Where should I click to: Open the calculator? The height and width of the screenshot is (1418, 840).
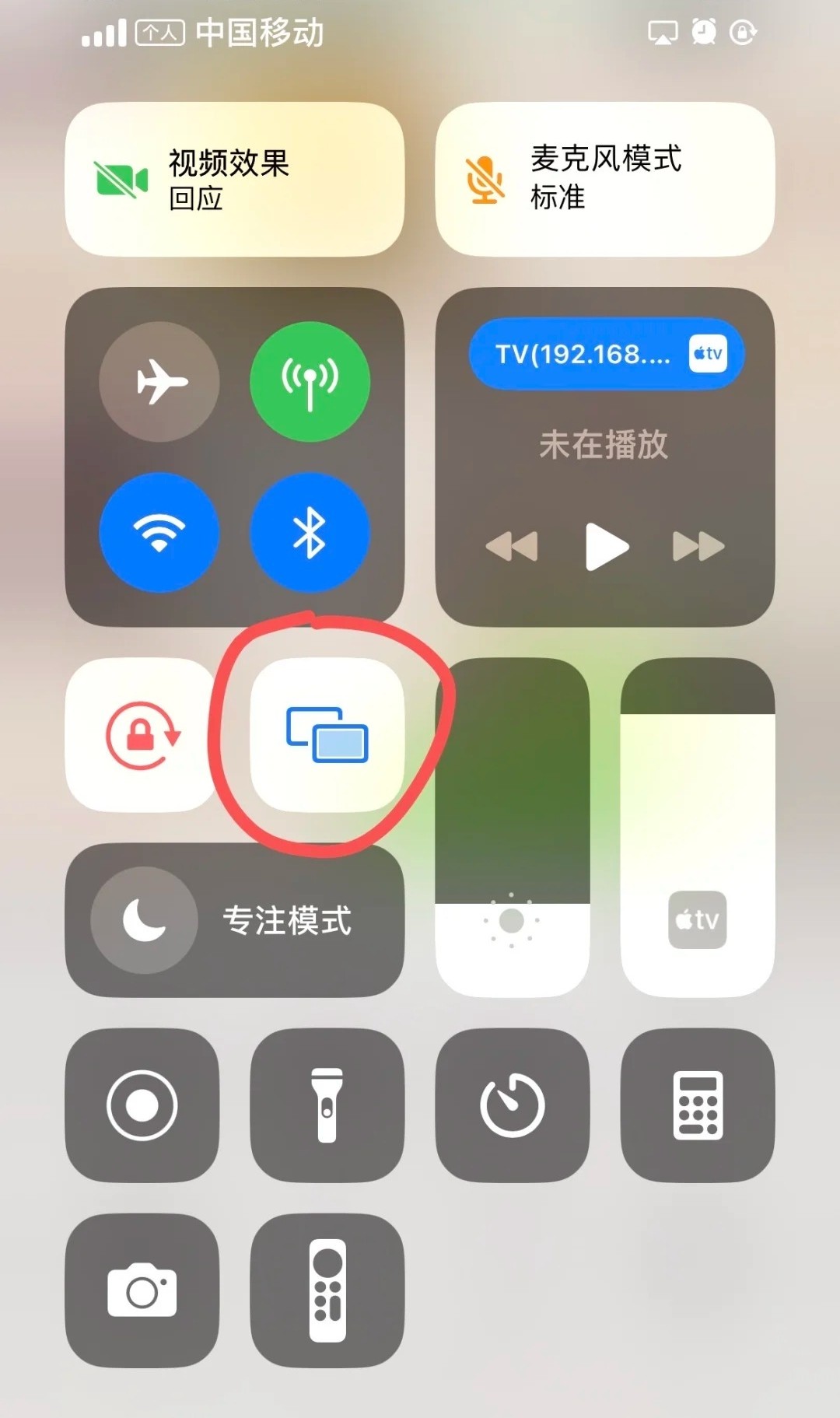(x=697, y=1105)
